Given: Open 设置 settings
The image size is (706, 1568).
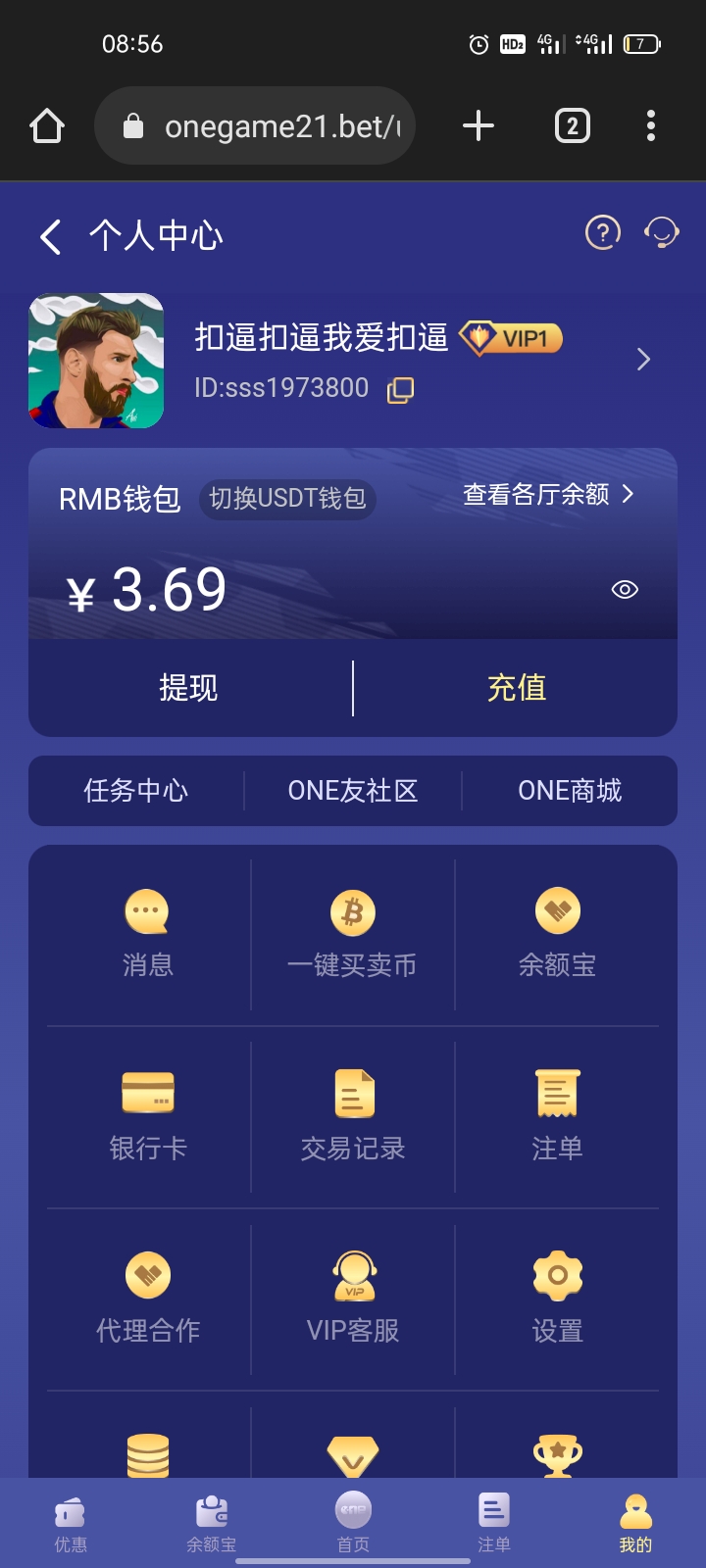Looking at the screenshot, I should (x=557, y=1299).
